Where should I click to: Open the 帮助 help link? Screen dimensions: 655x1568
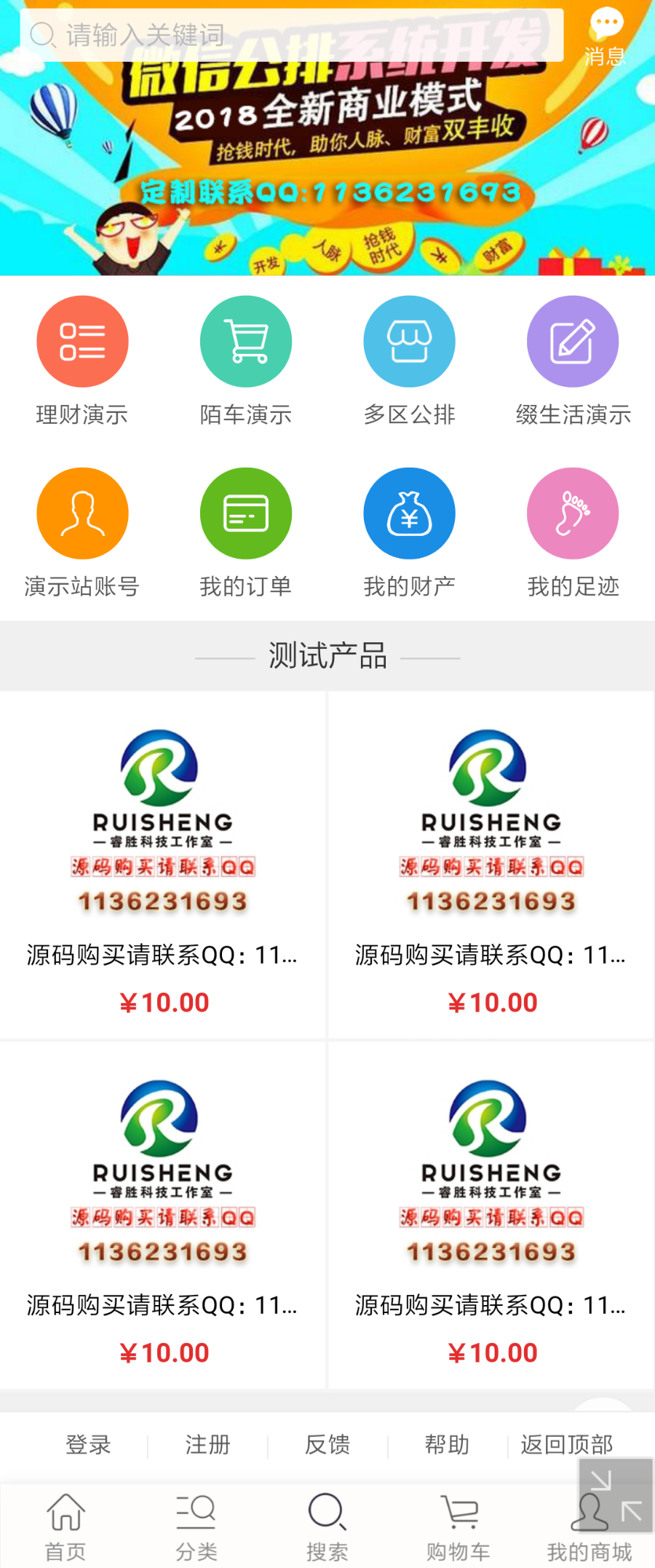click(447, 1445)
